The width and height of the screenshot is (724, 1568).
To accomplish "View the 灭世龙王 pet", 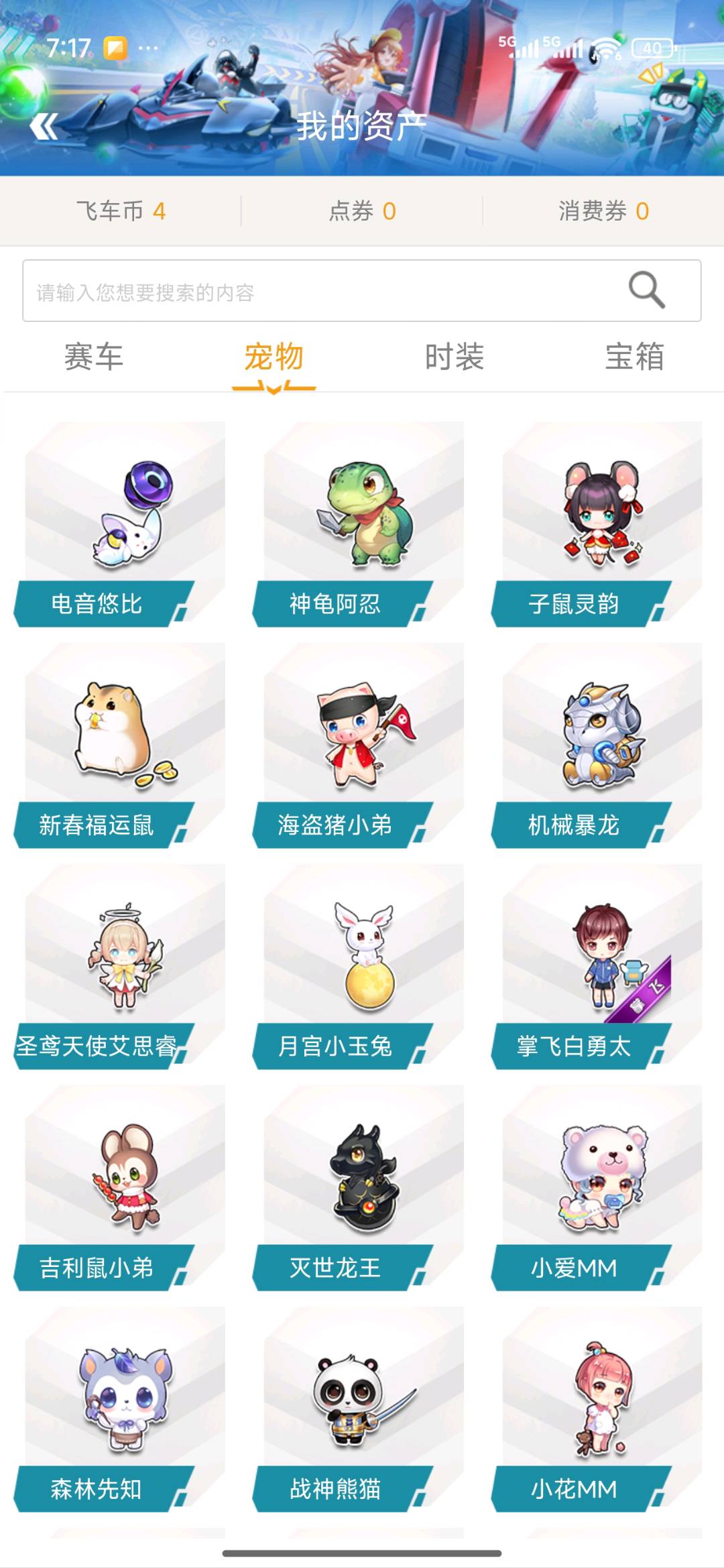I will 359,1188.
